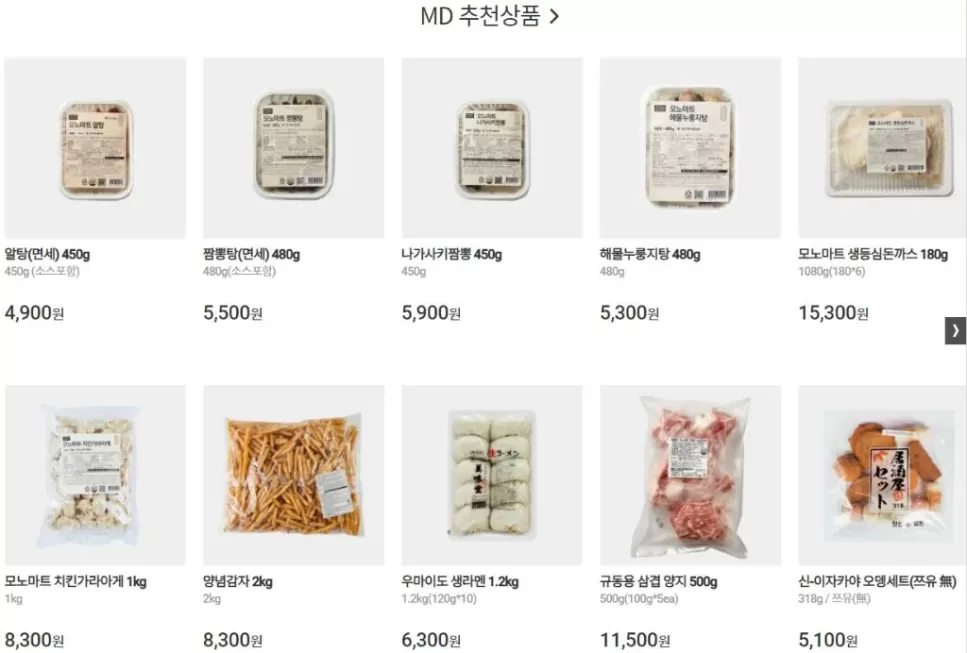The height and width of the screenshot is (653, 967).
Task: Open the 짬뽕탕(면세) 480g product
Action: 293,148
